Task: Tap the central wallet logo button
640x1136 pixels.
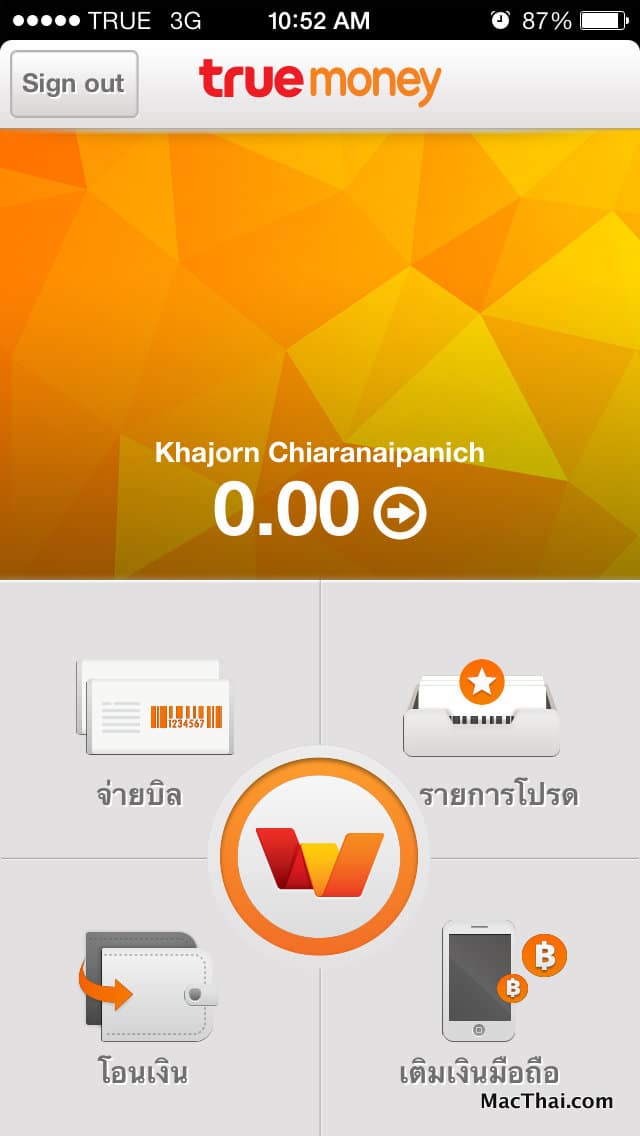Action: pyautogui.click(x=319, y=856)
